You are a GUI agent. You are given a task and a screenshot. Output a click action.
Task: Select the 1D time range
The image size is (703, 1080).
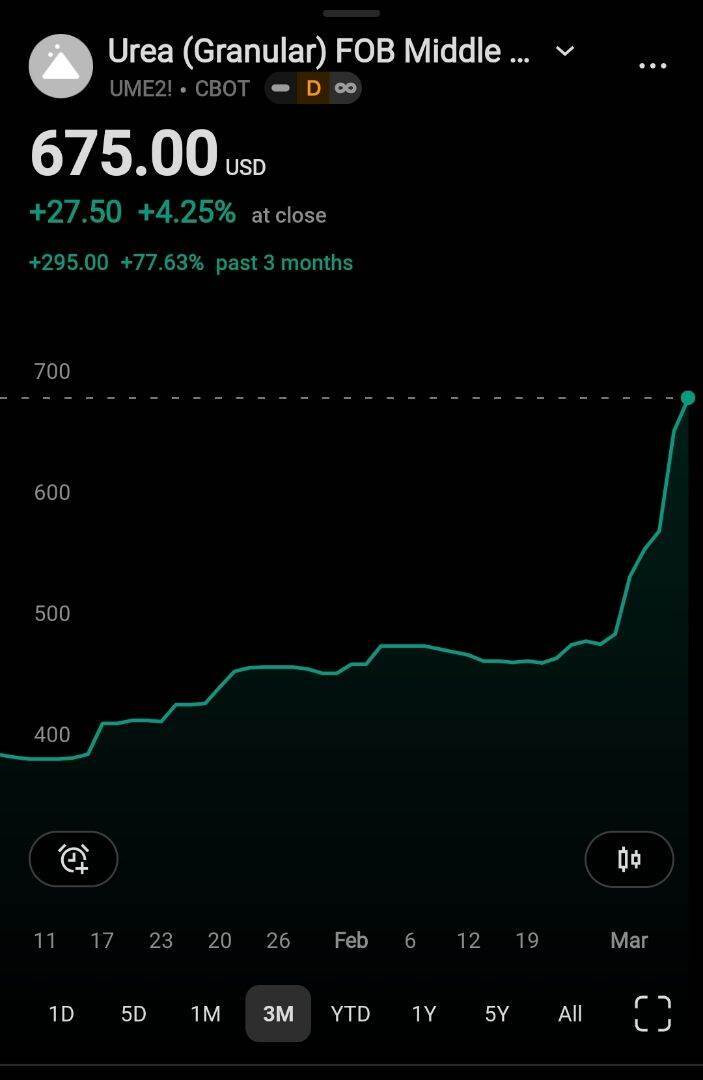pos(62,1014)
